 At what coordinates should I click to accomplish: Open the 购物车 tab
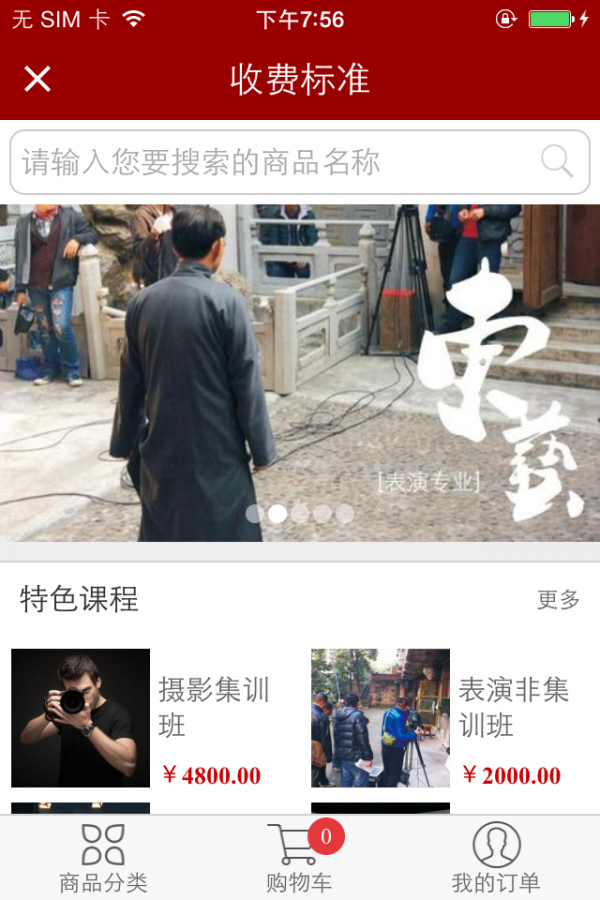point(299,858)
